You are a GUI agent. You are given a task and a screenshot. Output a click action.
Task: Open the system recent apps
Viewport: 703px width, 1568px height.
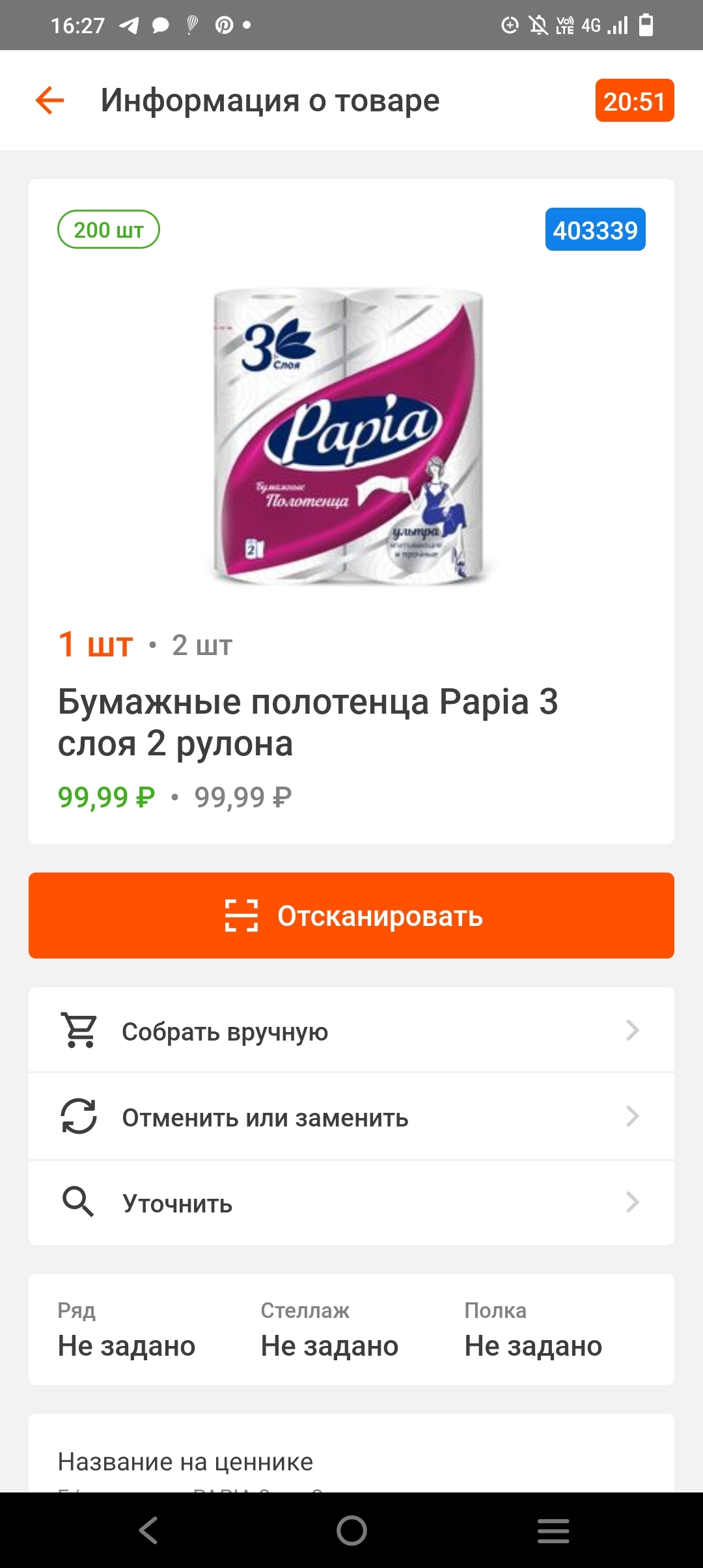click(x=553, y=1530)
